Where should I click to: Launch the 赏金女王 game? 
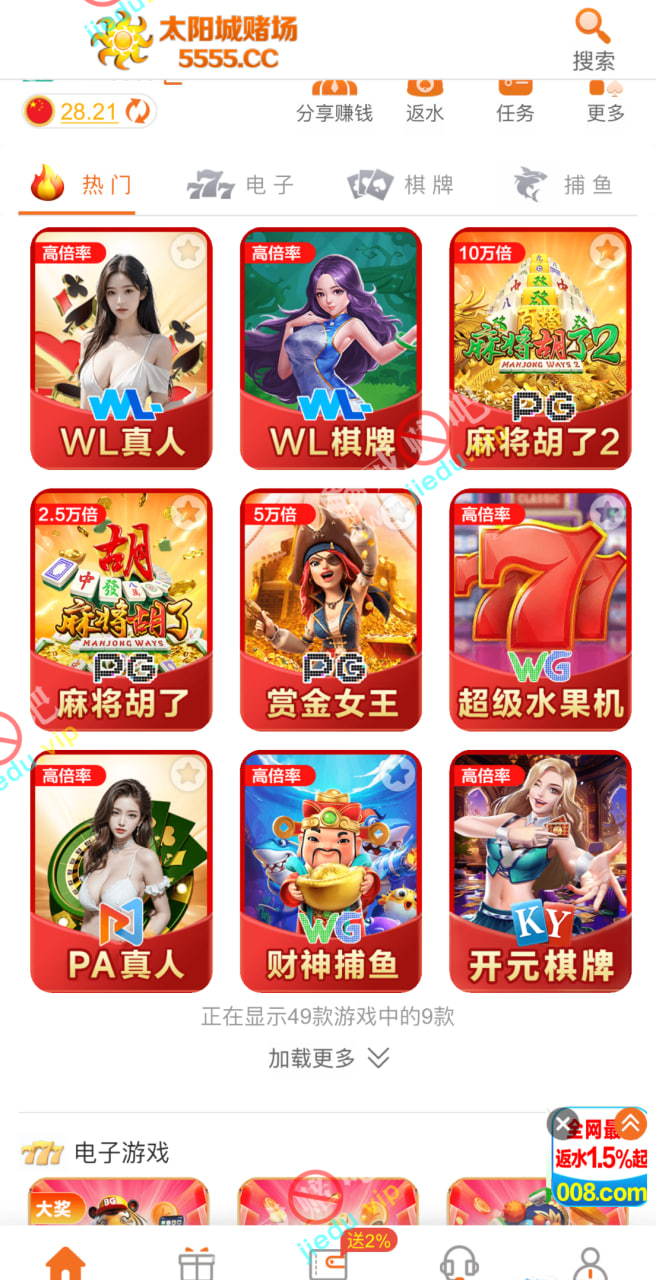pos(331,610)
